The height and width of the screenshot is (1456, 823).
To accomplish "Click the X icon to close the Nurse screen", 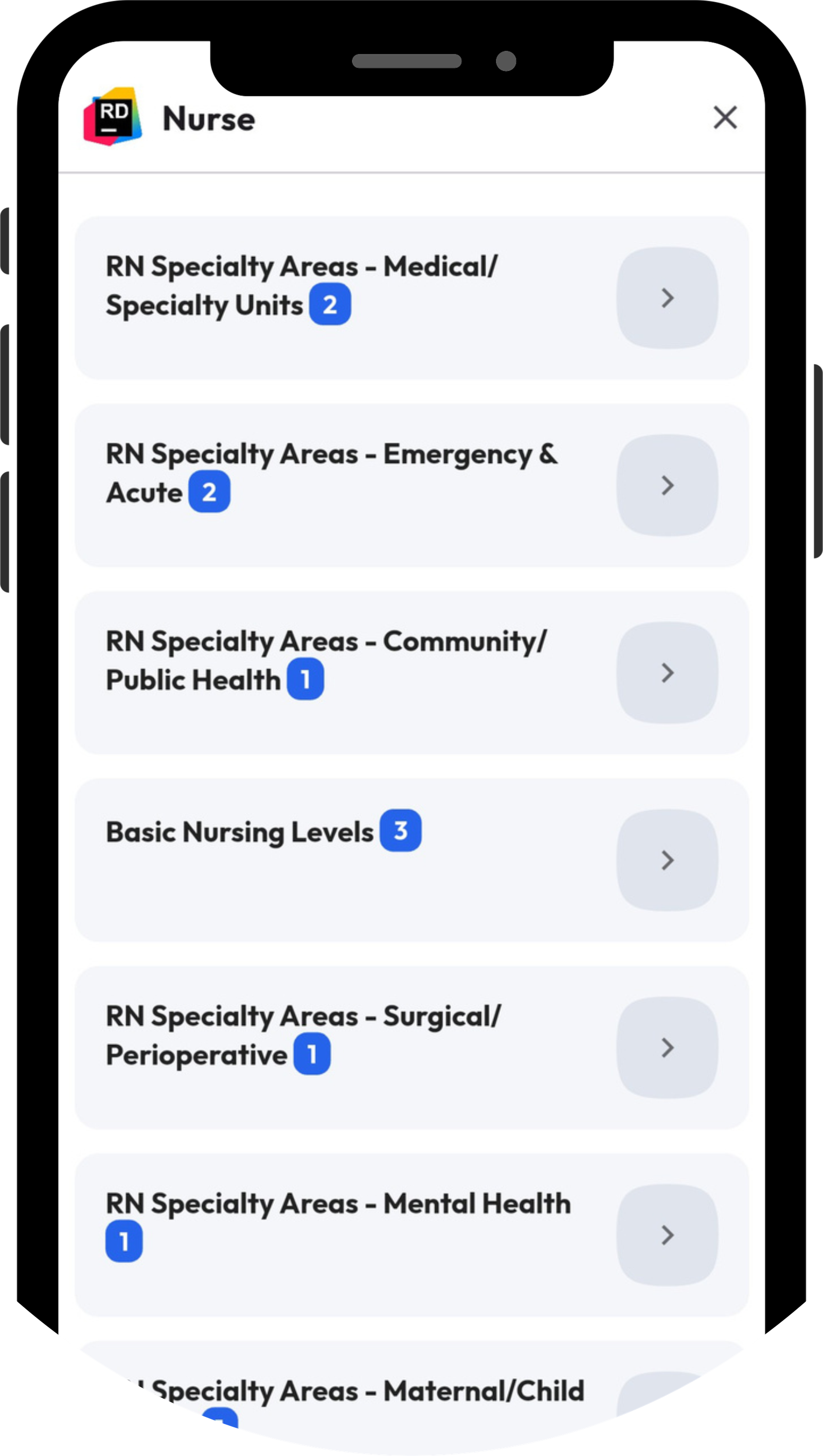I will pos(726,119).
